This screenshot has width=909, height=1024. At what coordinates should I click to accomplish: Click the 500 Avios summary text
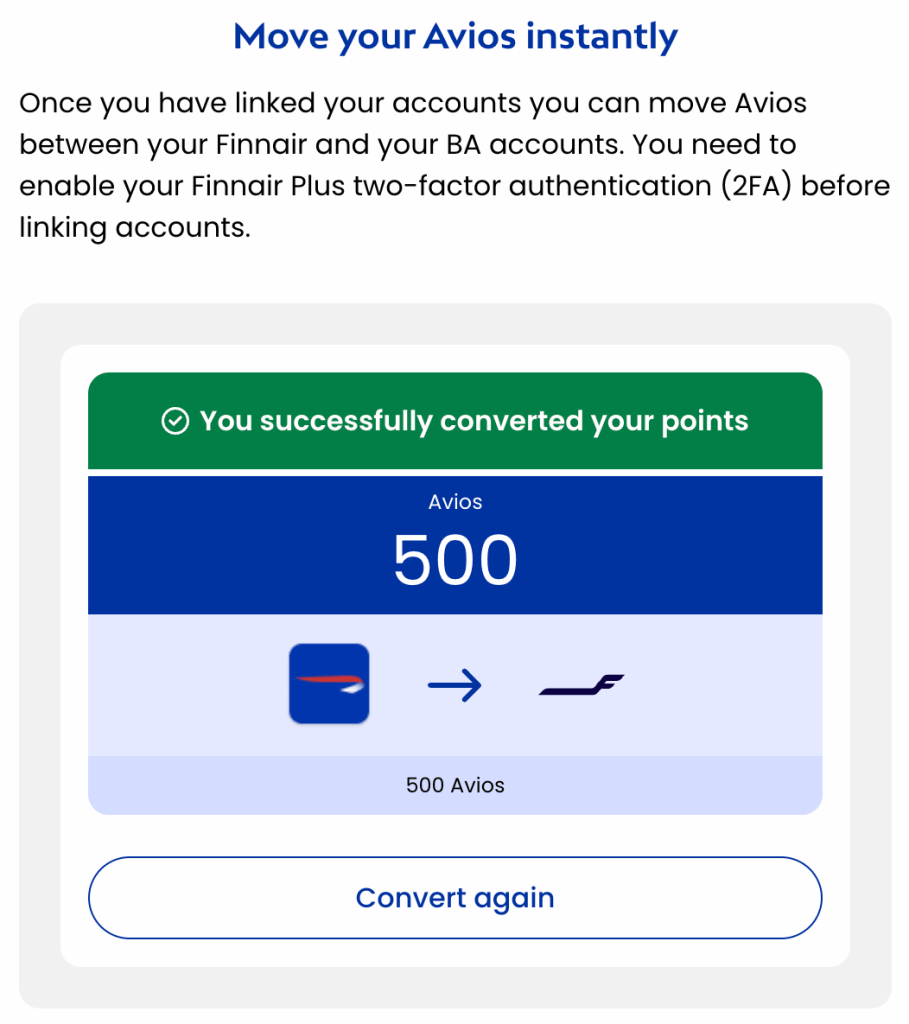[x=455, y=785]
